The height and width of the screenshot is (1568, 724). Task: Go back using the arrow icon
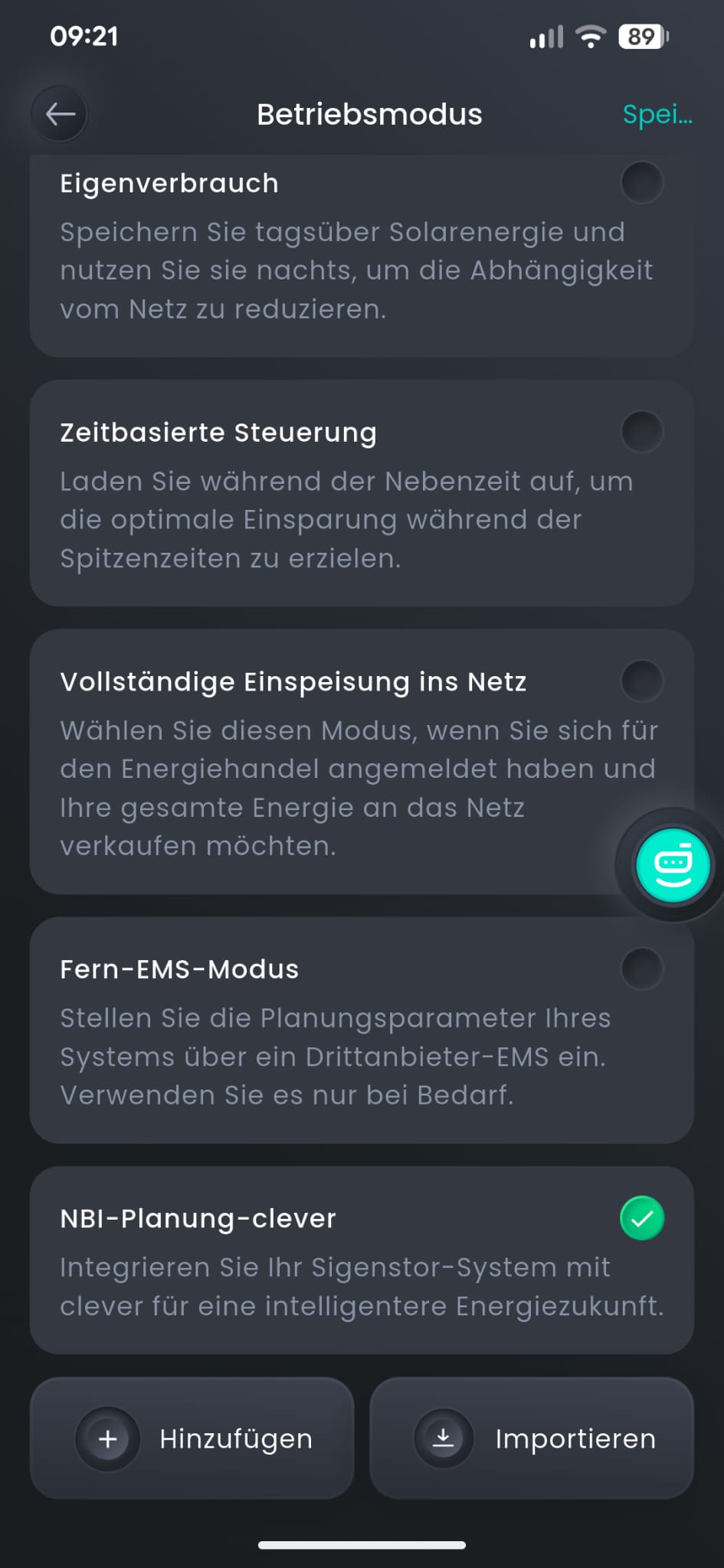click(60, 114)
